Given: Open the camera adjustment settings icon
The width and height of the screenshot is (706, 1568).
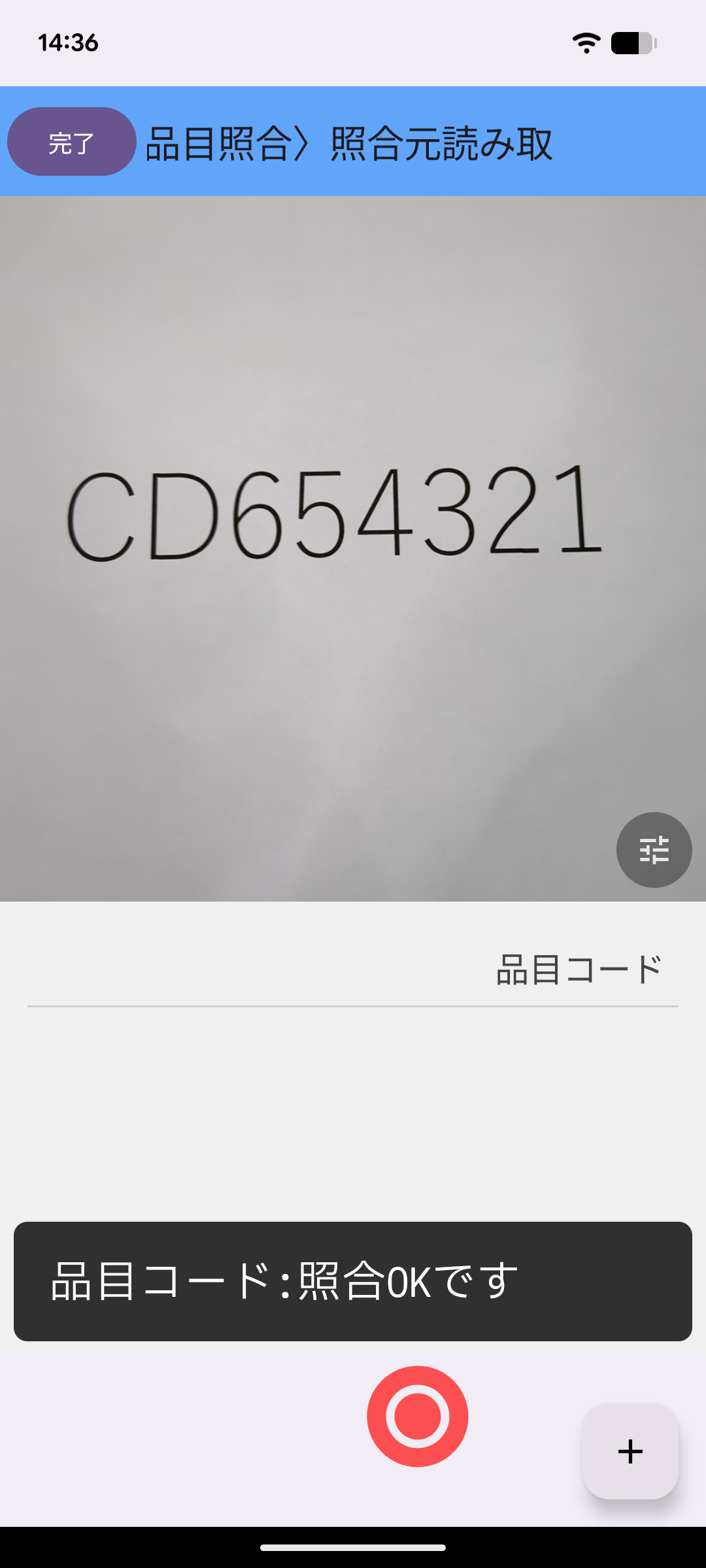Looking at the screenshot, I should [x=654, y=850].
